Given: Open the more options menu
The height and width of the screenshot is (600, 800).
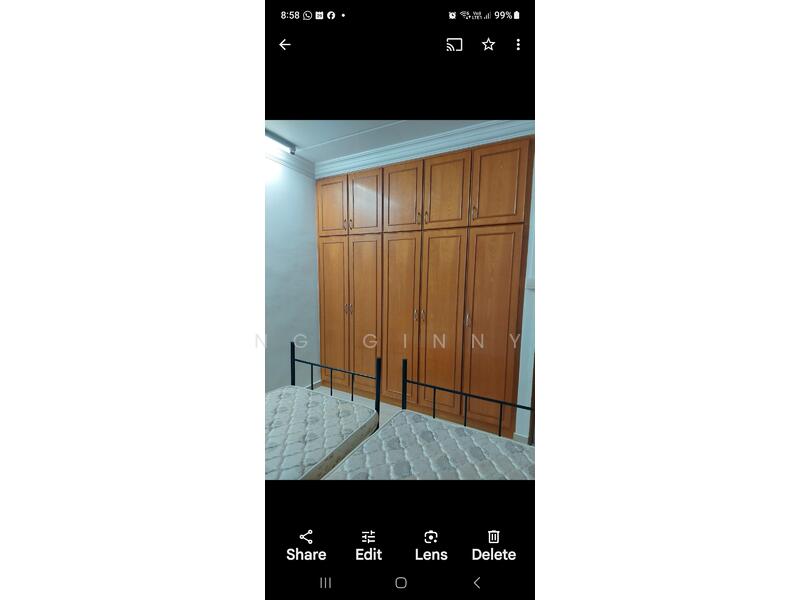Looking at the screenshot, I should pos(518,45).
